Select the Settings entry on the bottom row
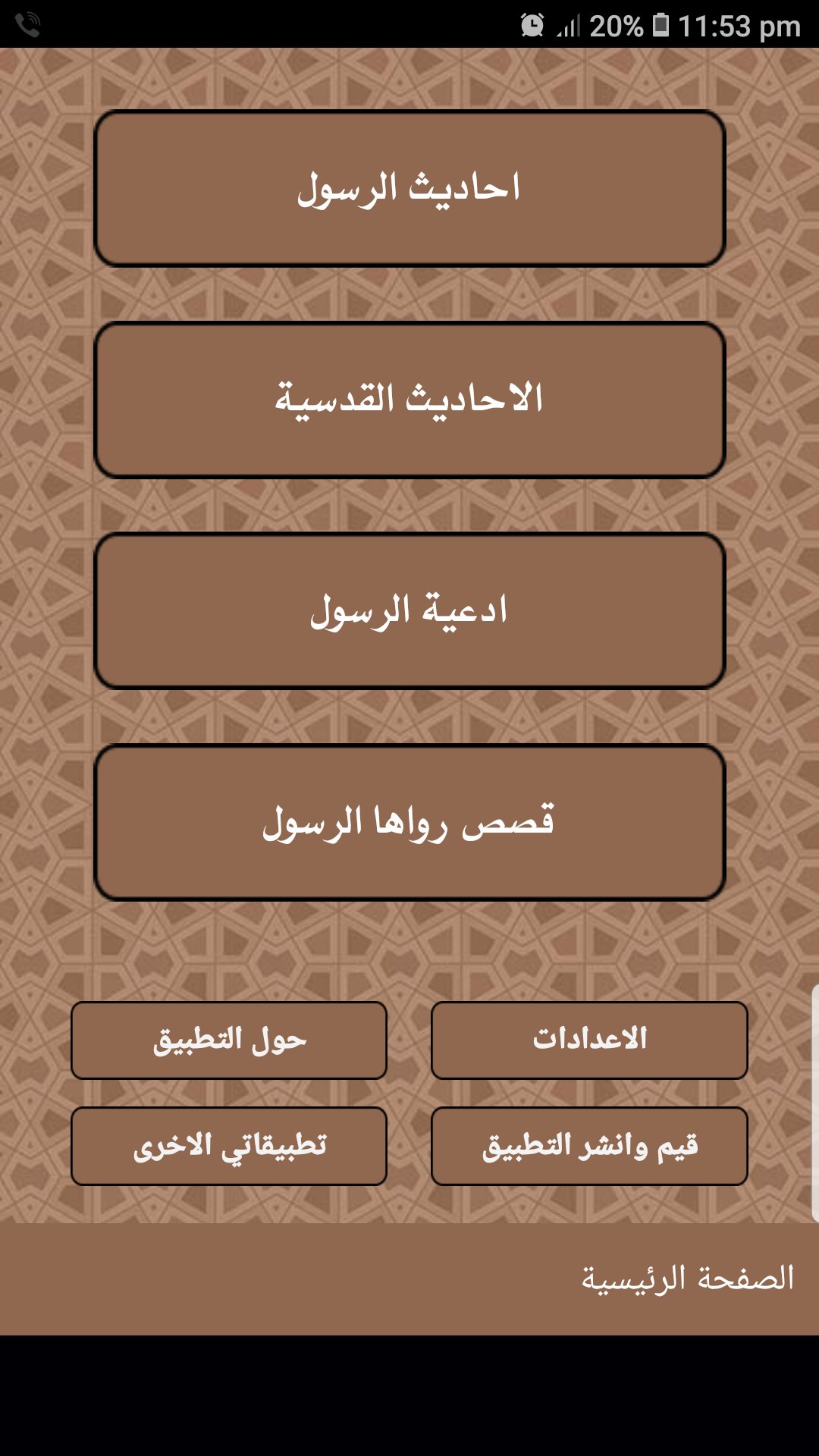Viewport: 819px width, 1456px height. coord(590,1040)
